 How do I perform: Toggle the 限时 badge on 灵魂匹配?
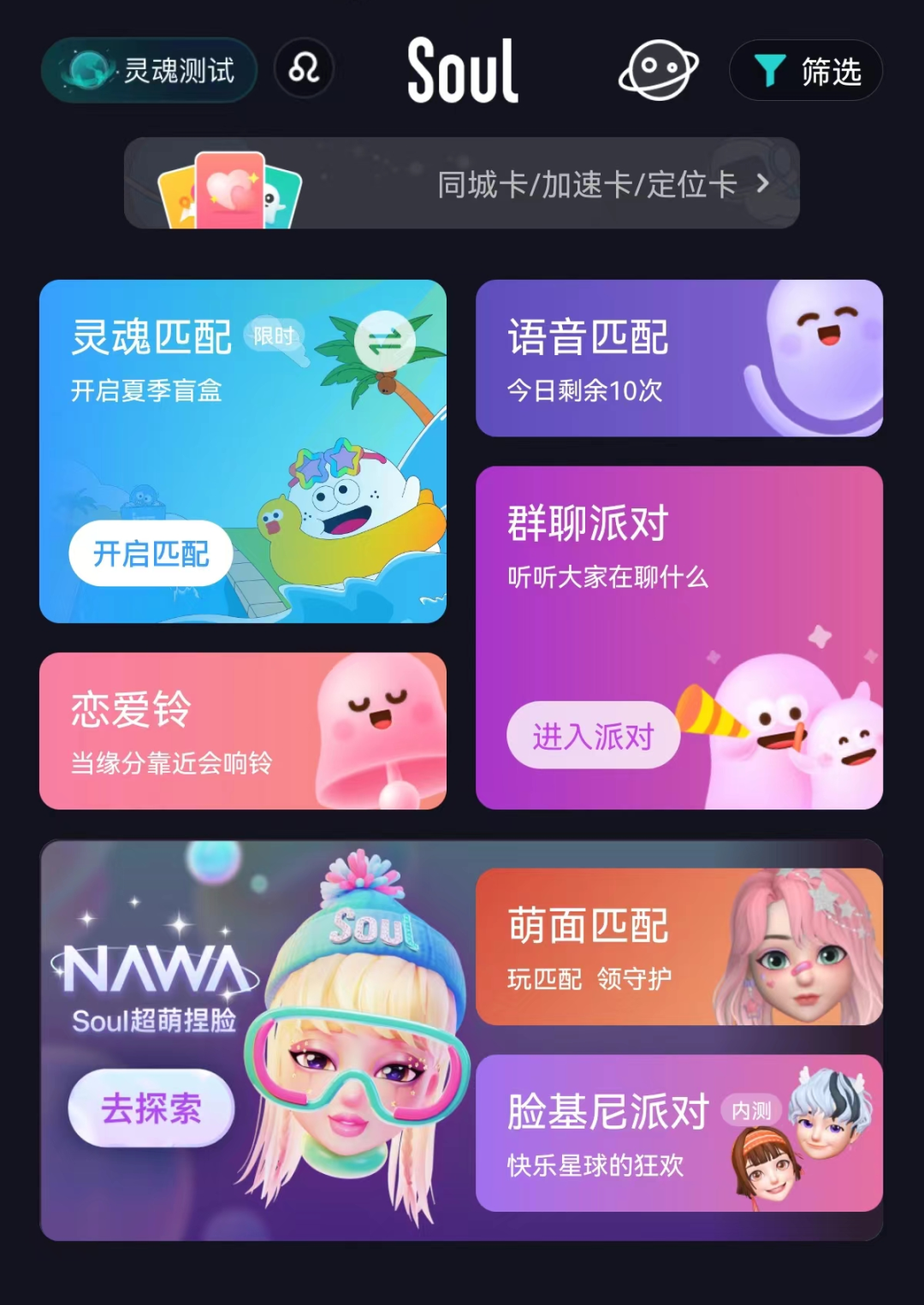(275, 336)
